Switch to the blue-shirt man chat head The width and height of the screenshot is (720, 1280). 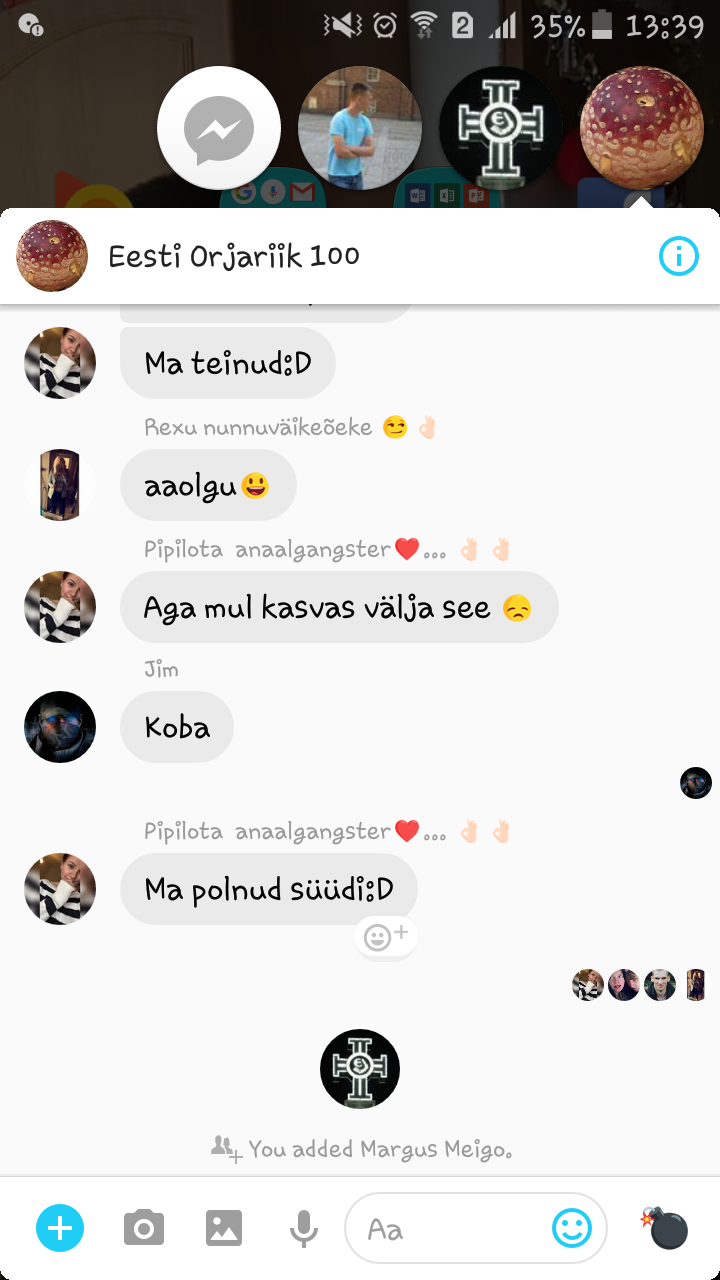360,129
